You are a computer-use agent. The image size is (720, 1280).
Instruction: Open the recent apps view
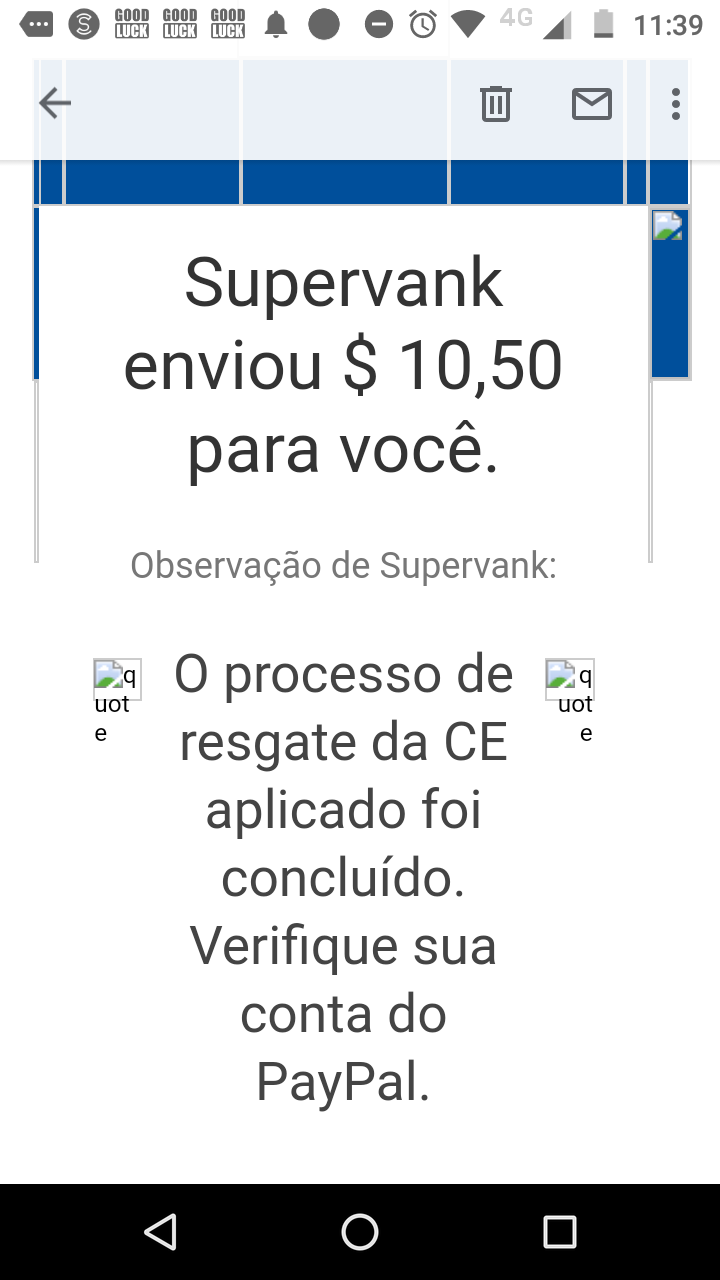coord(560,1231)
